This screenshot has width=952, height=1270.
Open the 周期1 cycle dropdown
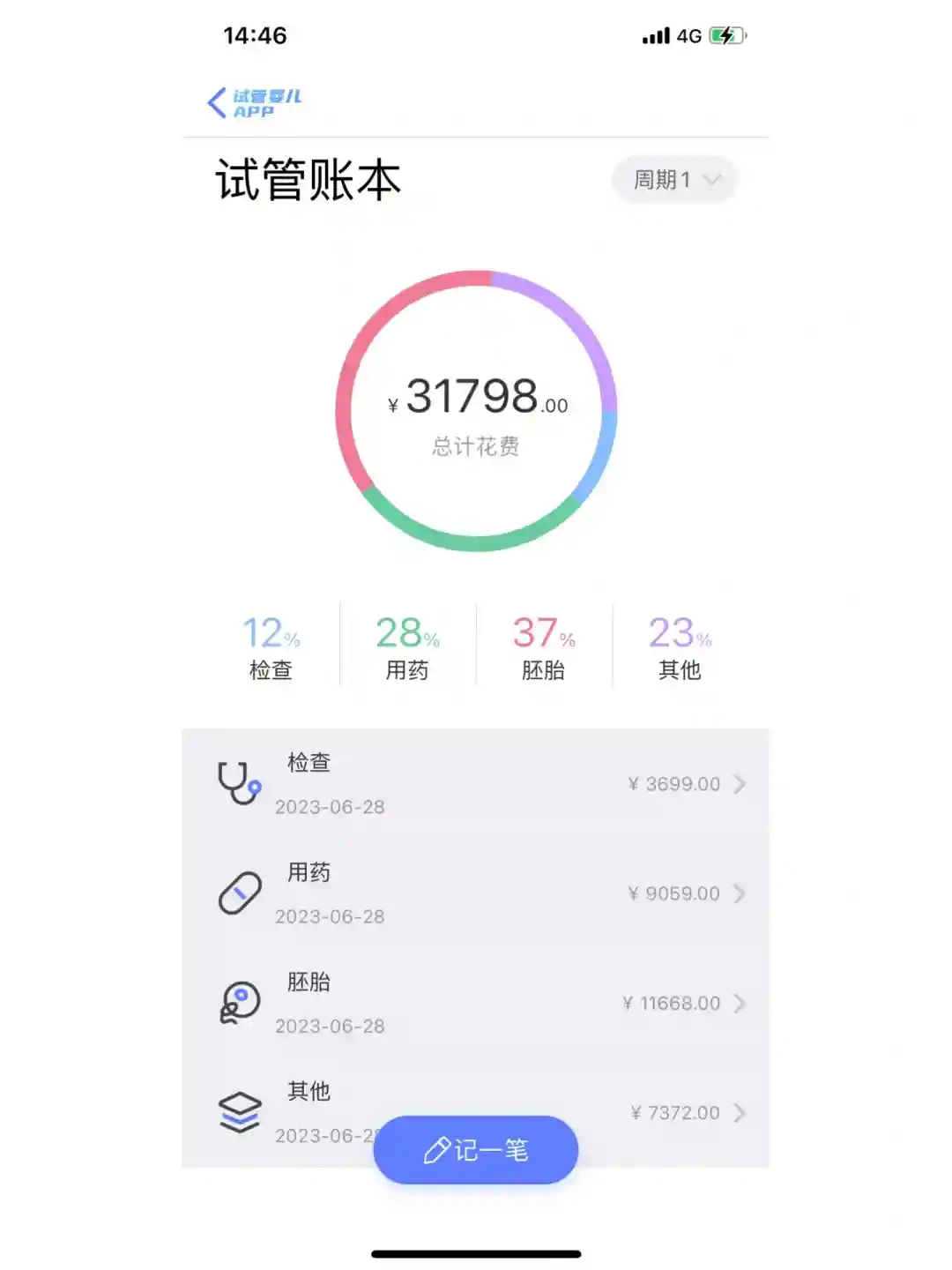[x=675, y=180]
